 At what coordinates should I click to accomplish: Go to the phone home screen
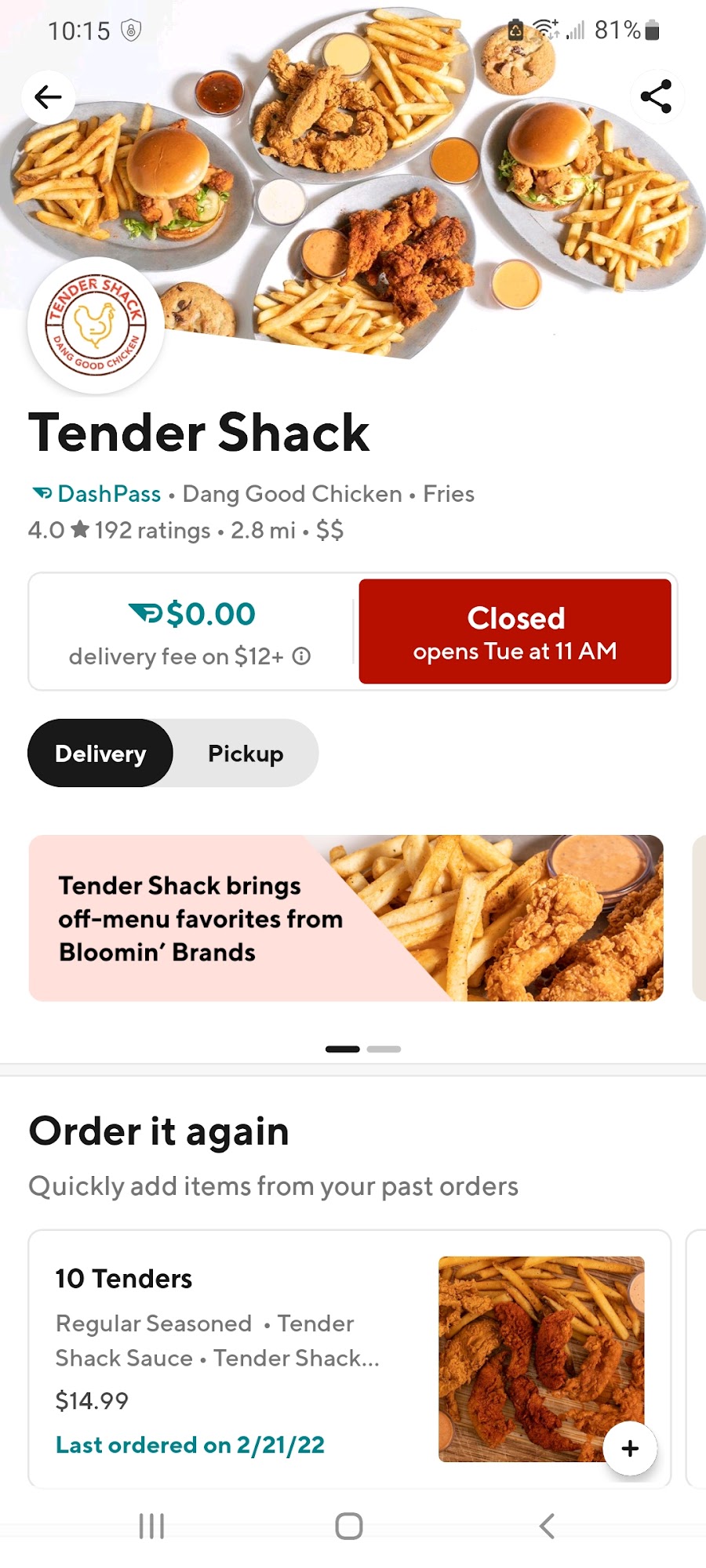coord(349,1526)
